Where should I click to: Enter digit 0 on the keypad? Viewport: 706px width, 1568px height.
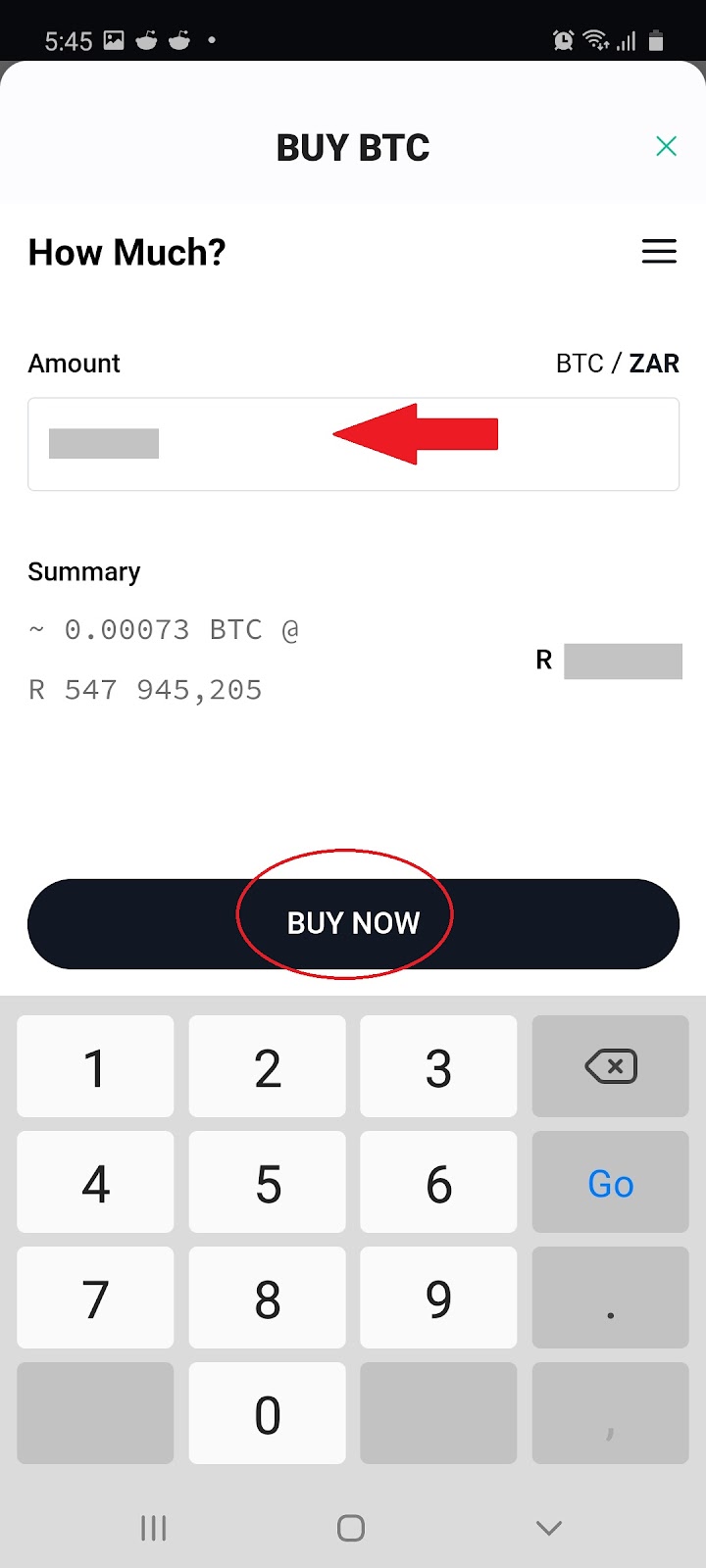(x=267, y=1413)
